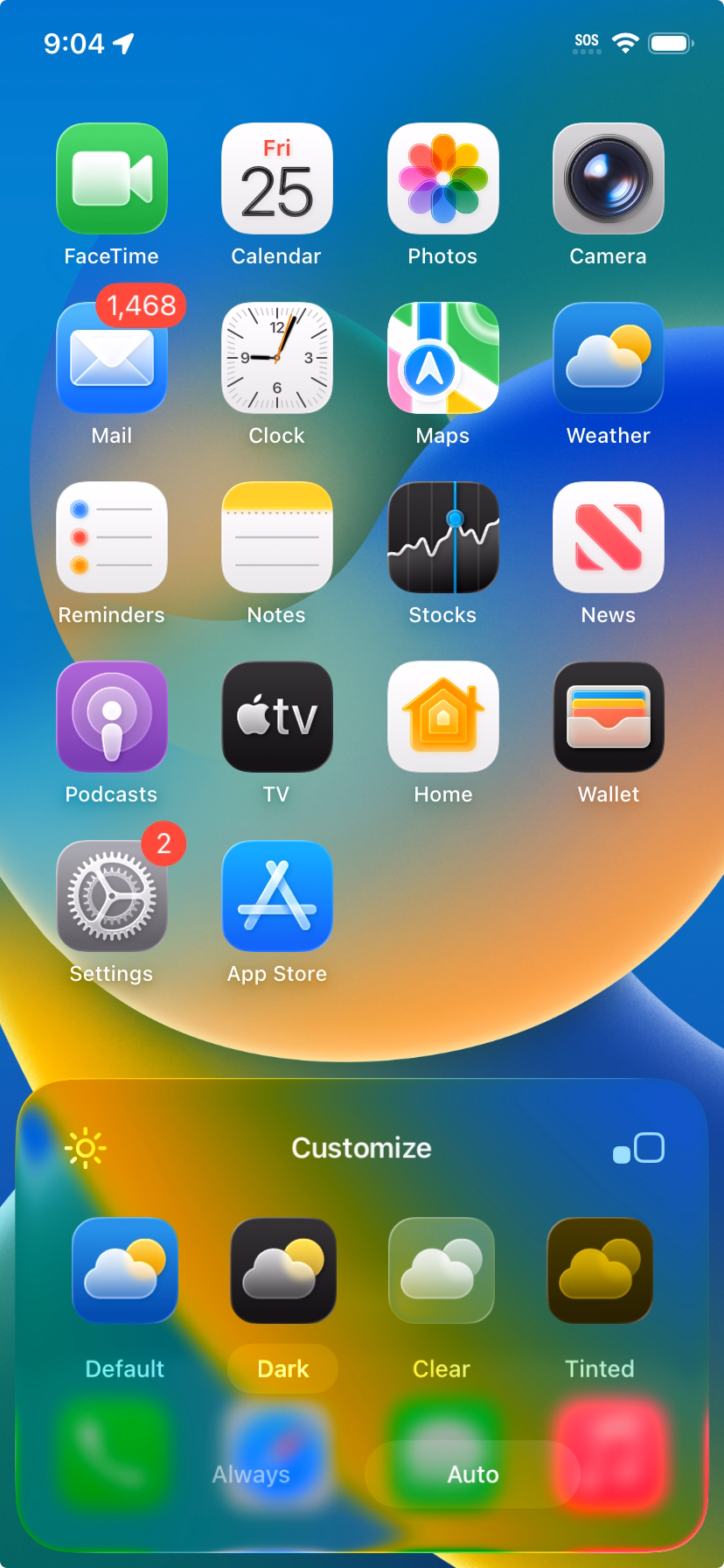Set dark mode to Always
Image resolution: width=724 pixels, height=1568 pixels.
coord(251,1474)
